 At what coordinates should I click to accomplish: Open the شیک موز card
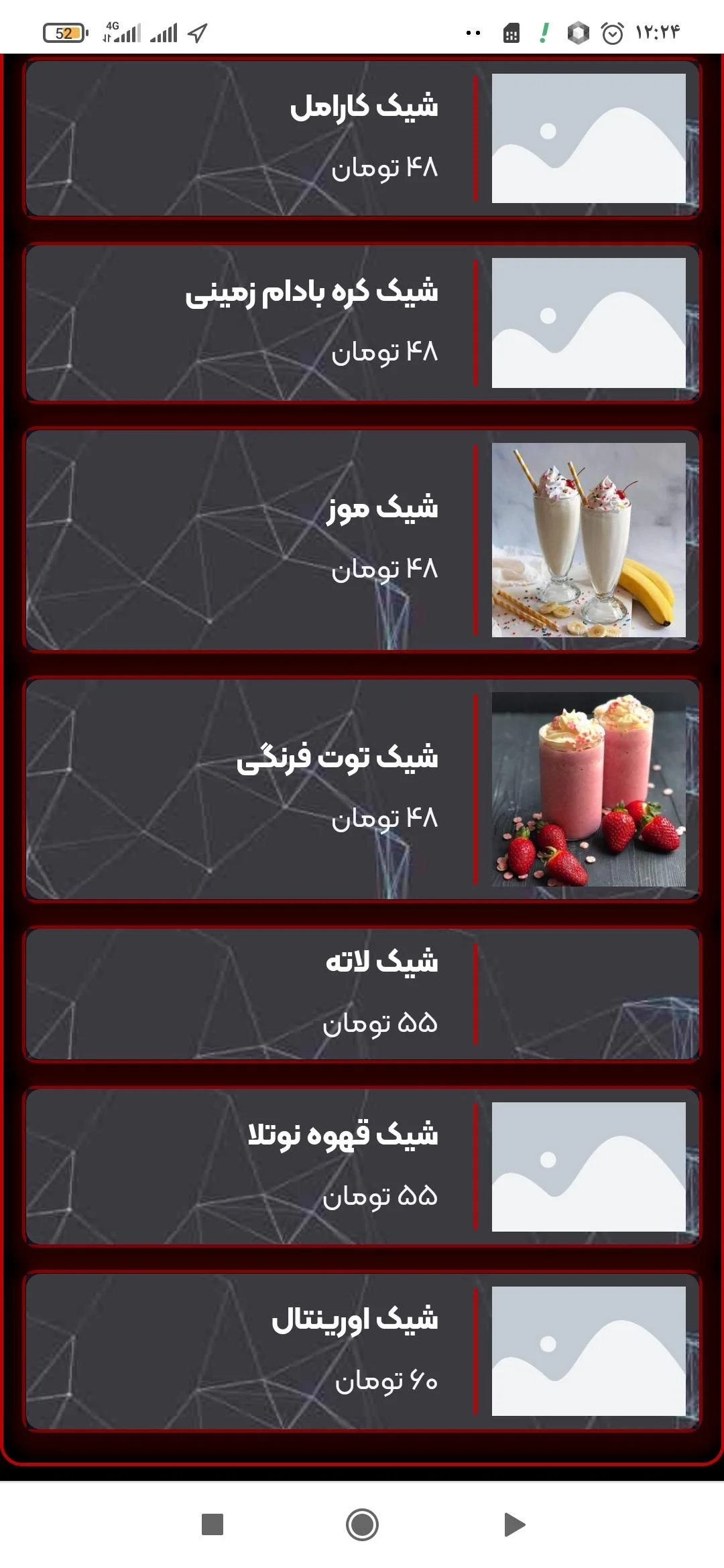pyautogui.click(x=362, y=540)
